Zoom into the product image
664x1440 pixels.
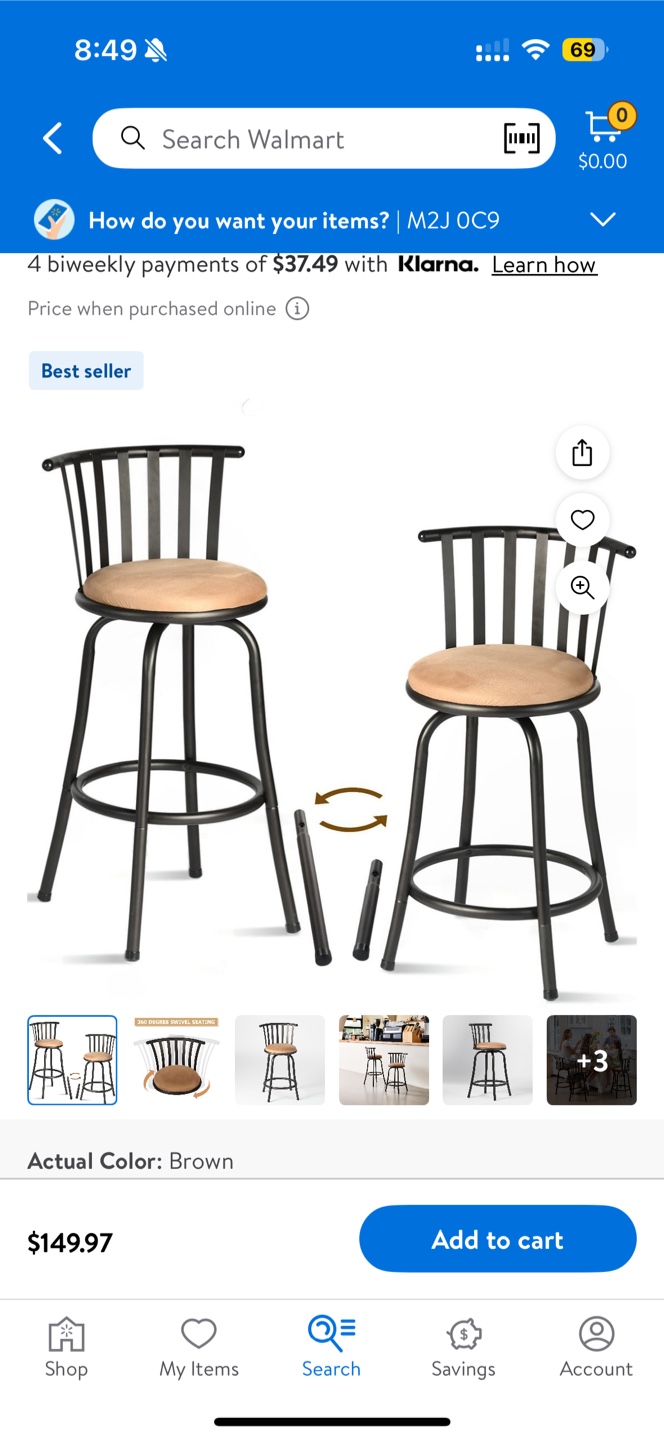tap(582, 587)
